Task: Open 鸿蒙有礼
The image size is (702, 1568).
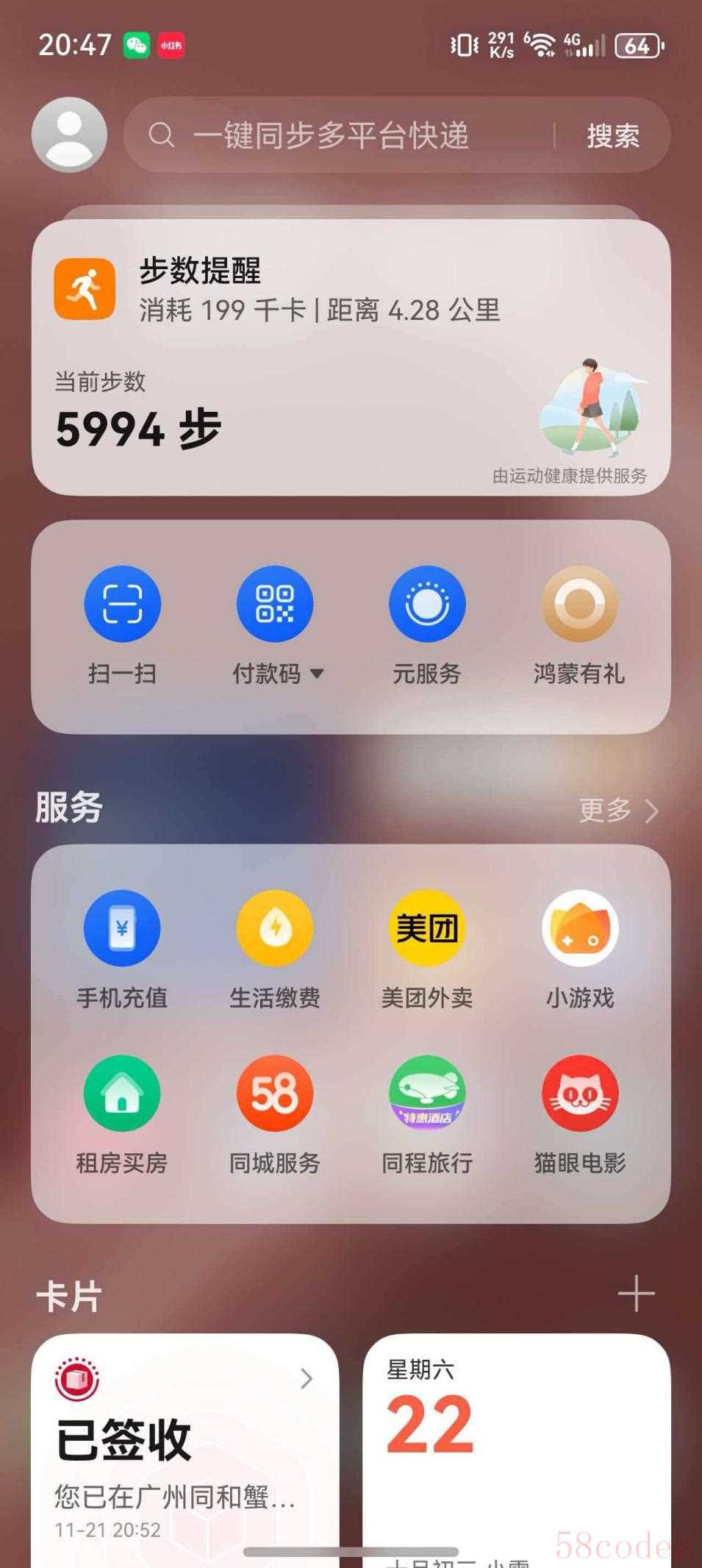Action: (x=579, y=605)
